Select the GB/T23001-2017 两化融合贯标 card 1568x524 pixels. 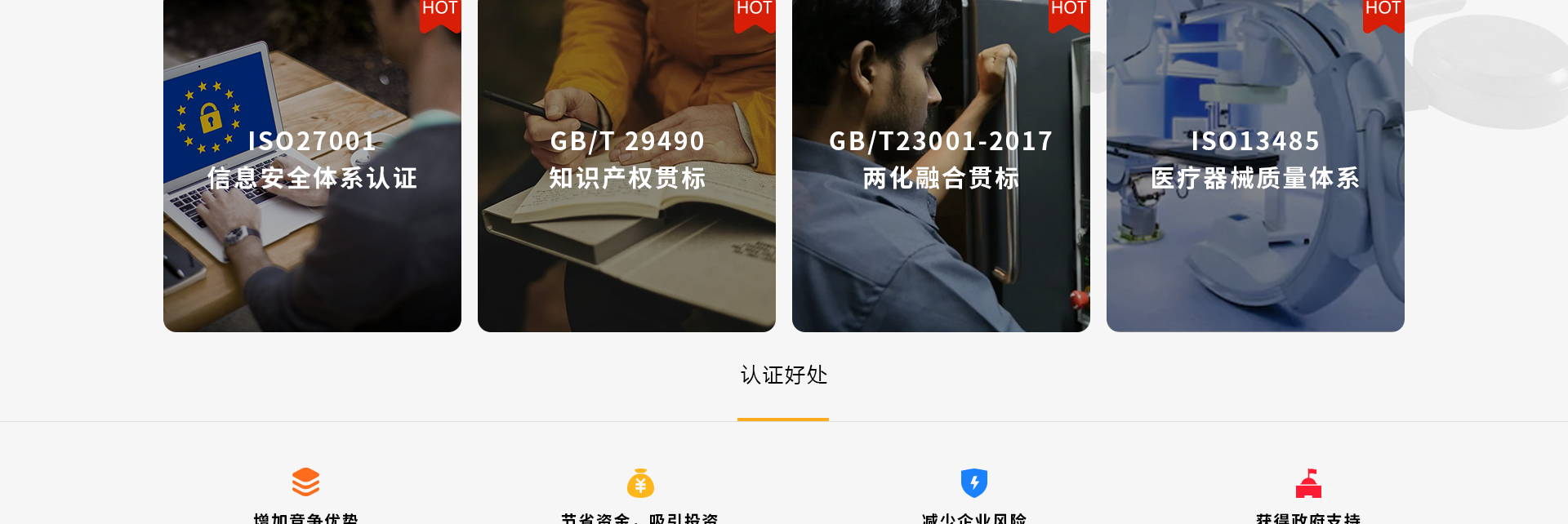941,160
